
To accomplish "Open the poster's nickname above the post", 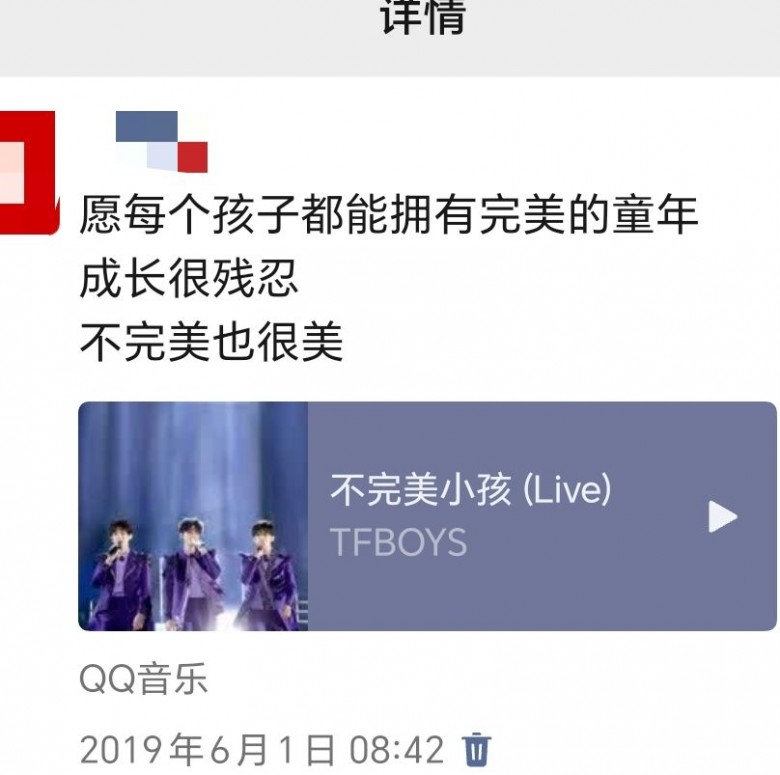I will 162,141.
